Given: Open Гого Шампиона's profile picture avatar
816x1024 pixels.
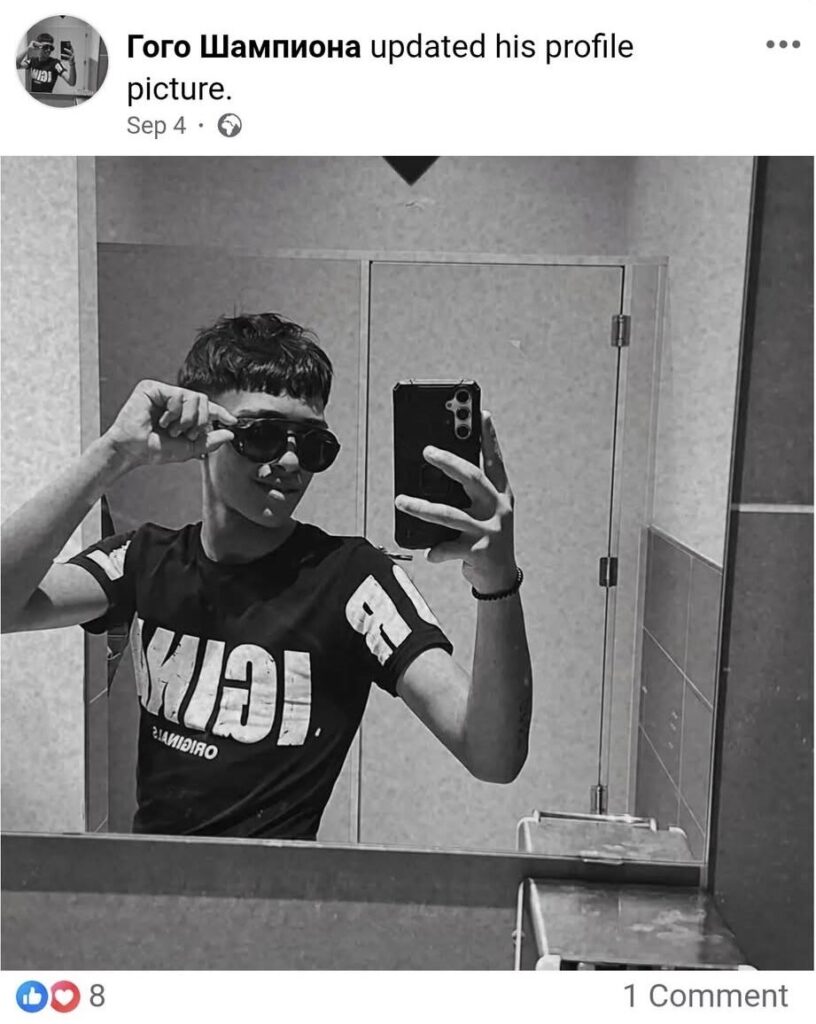Looking at the screenshot, I should pyautogui.click(x=61, y=62).
